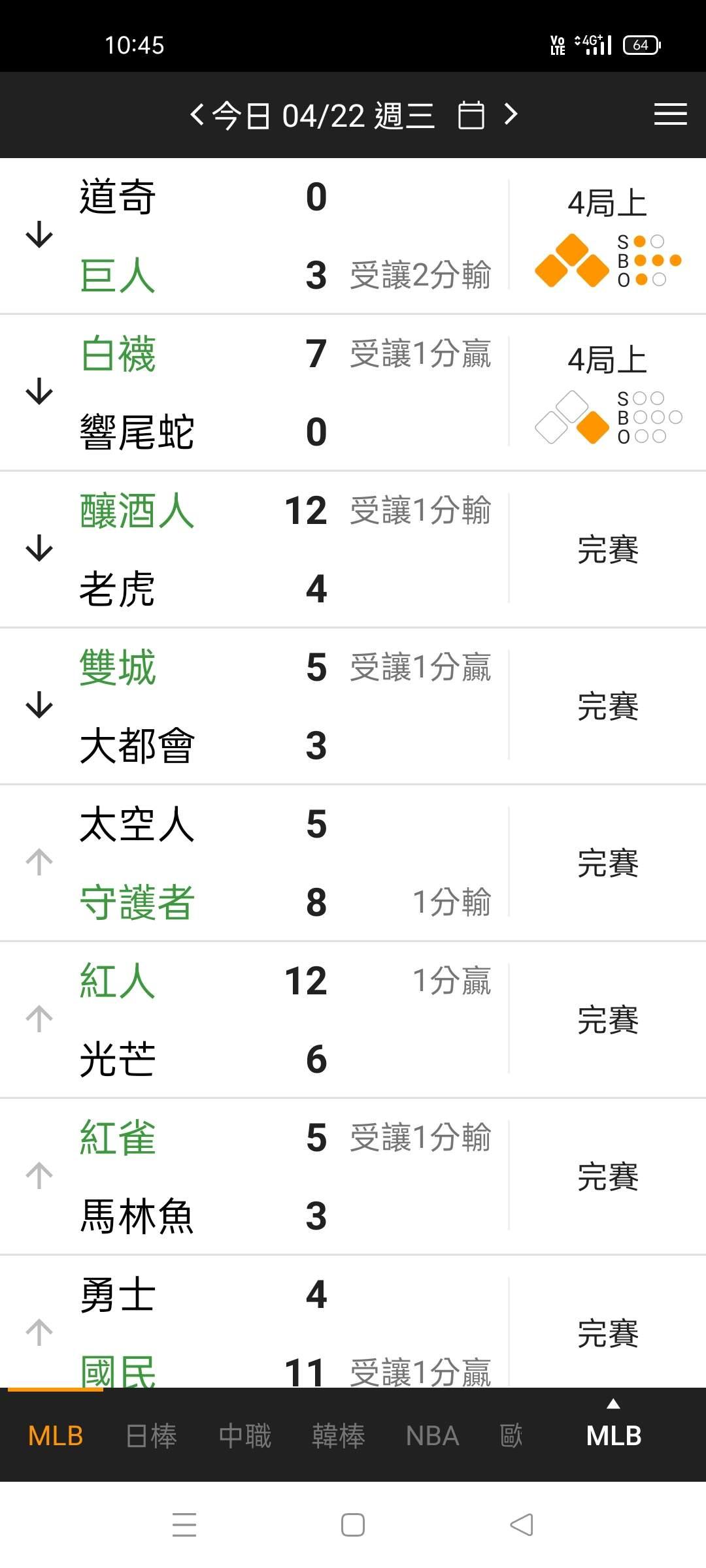
Task: Switch to the 中職 tab
Action: click(245, 1435)
